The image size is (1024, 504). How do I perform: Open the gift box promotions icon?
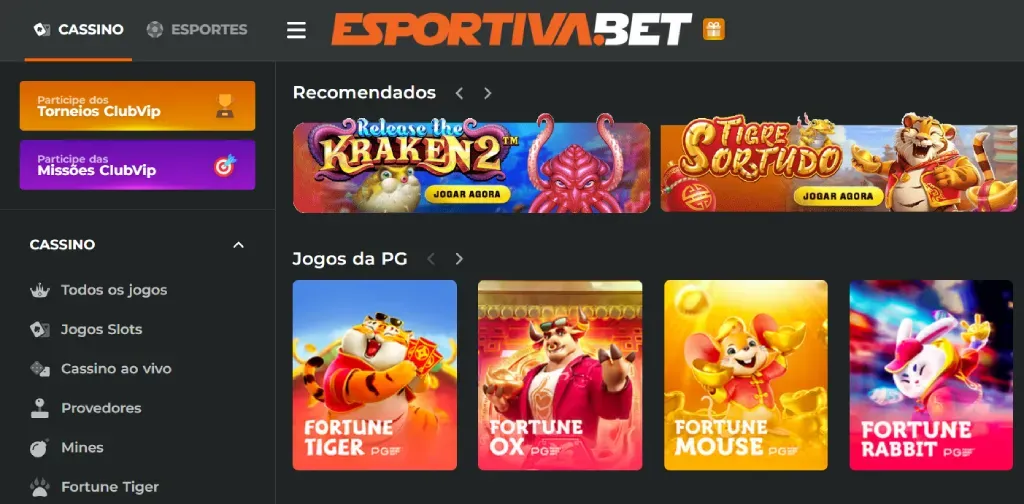point(713,29)
